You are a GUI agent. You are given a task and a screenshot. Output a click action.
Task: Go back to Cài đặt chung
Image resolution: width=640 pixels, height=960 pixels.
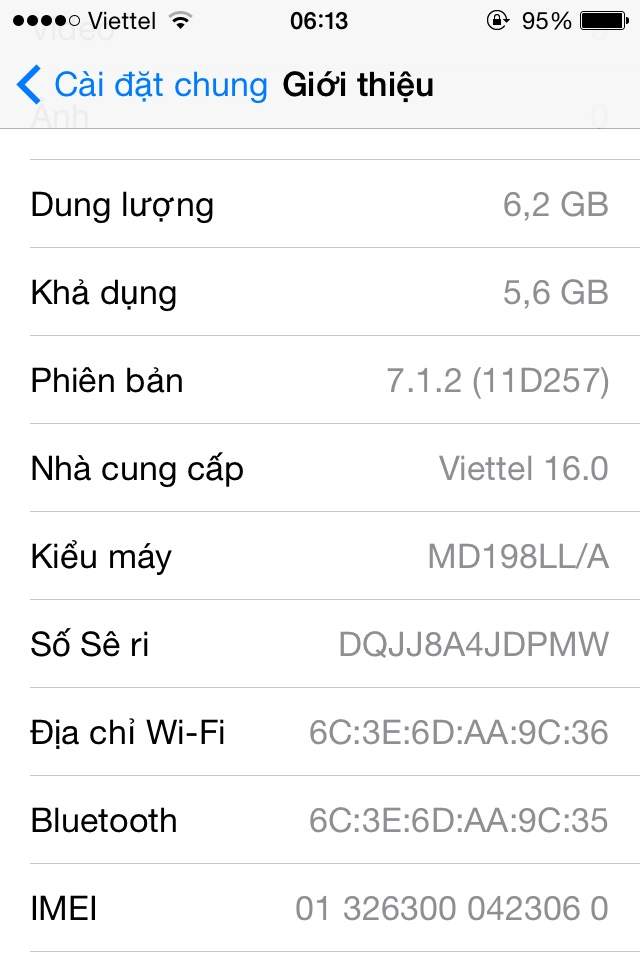tap(142, 85)
